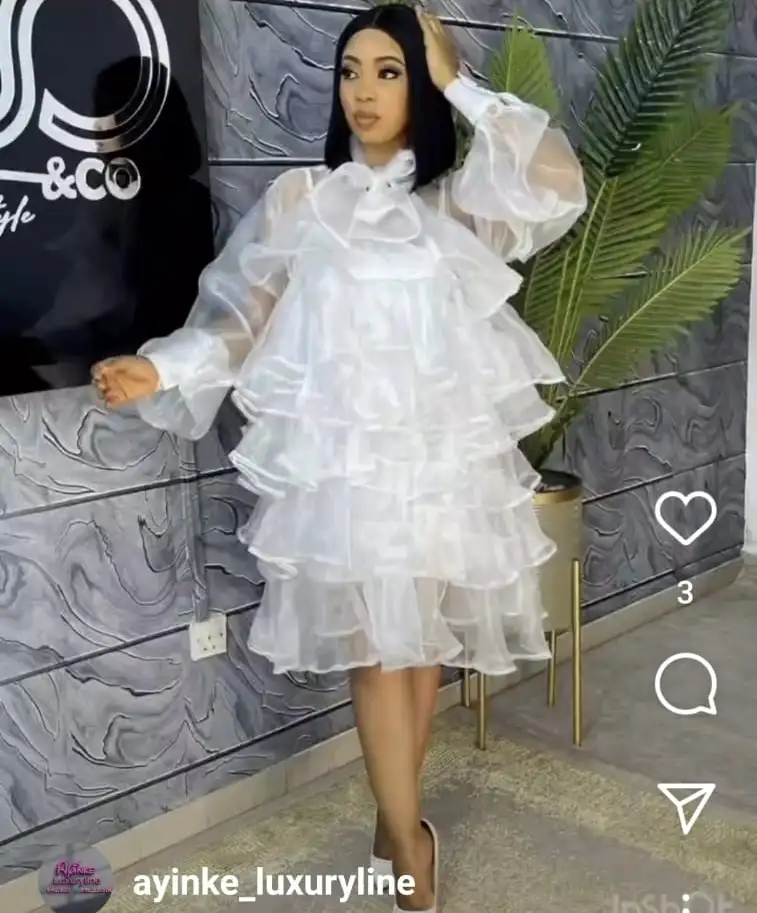Viewport: 757px width, 913px height.
Task: Open the three-dots more options menu
Action: [x=686, y=902]
